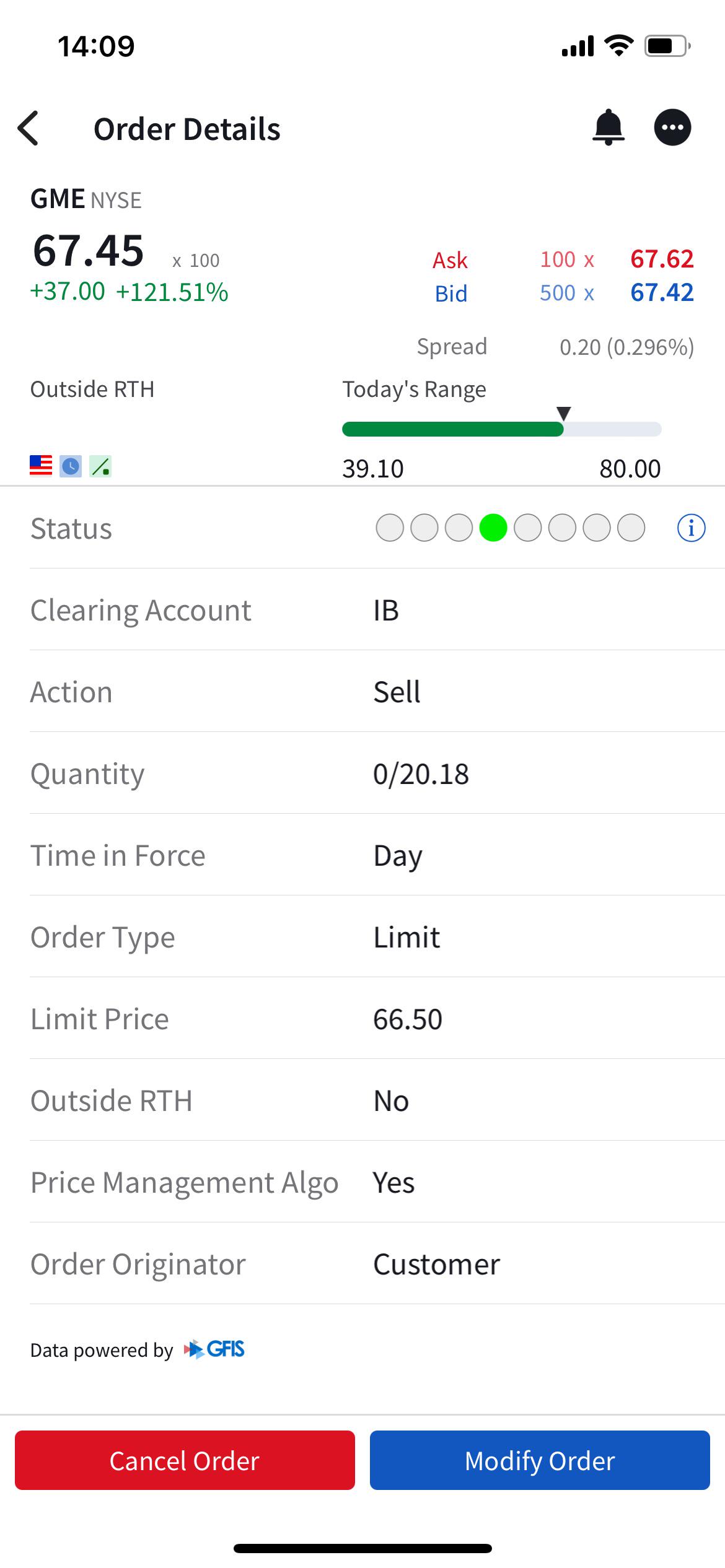This screenshot has width=725, height=1568.
Task: Tap the Bid price 67.42
Action: pyautogui.click(x=662, y=293)
